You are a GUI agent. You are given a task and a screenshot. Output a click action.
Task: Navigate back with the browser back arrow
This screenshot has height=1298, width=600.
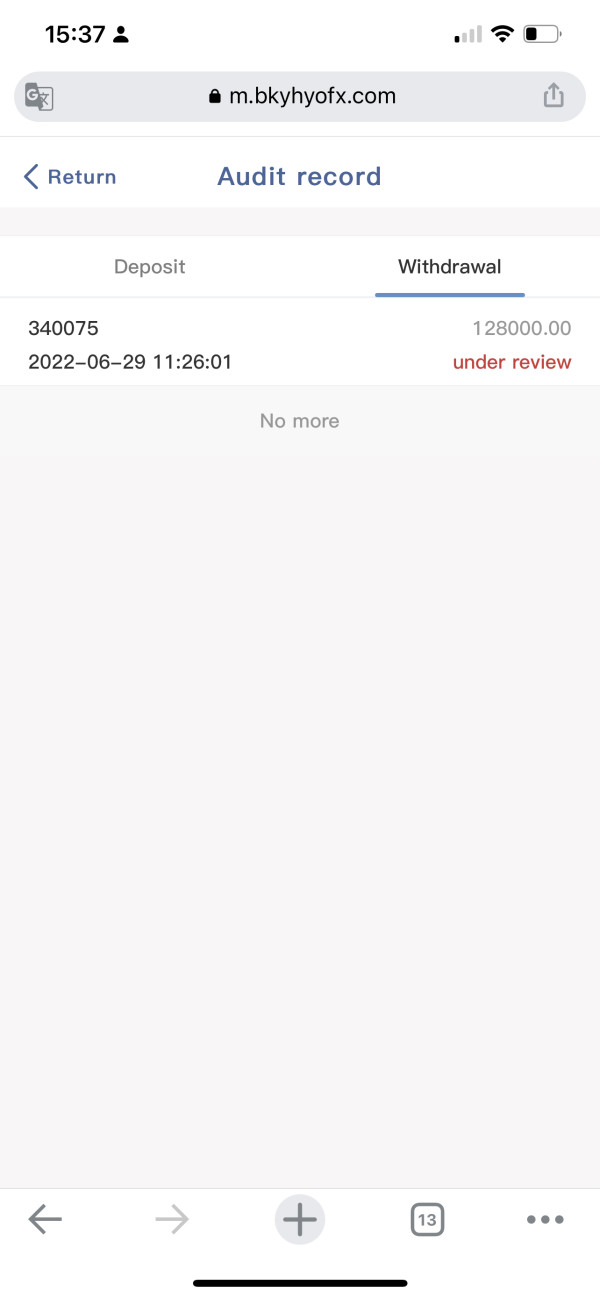point(45,1219)
